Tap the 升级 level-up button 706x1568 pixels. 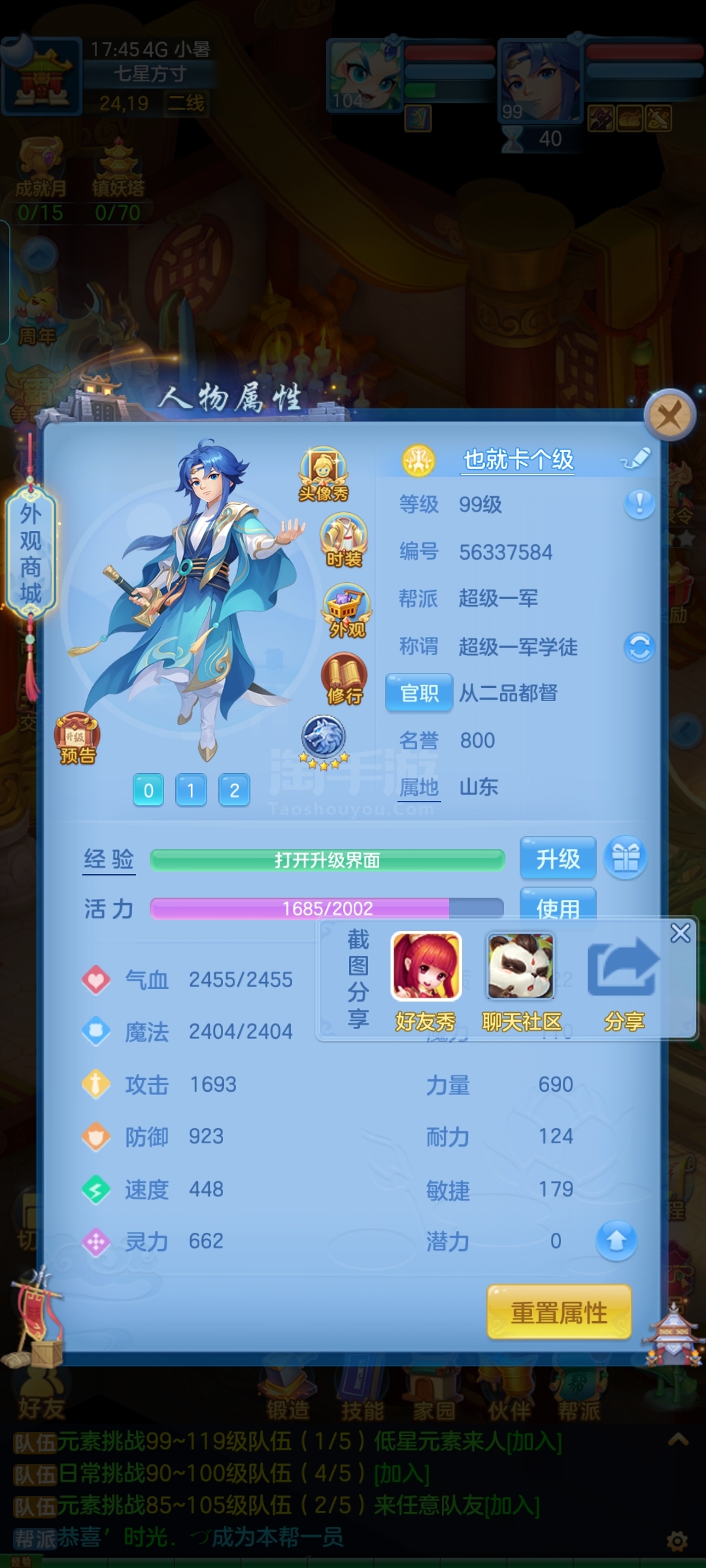(558, 858)
